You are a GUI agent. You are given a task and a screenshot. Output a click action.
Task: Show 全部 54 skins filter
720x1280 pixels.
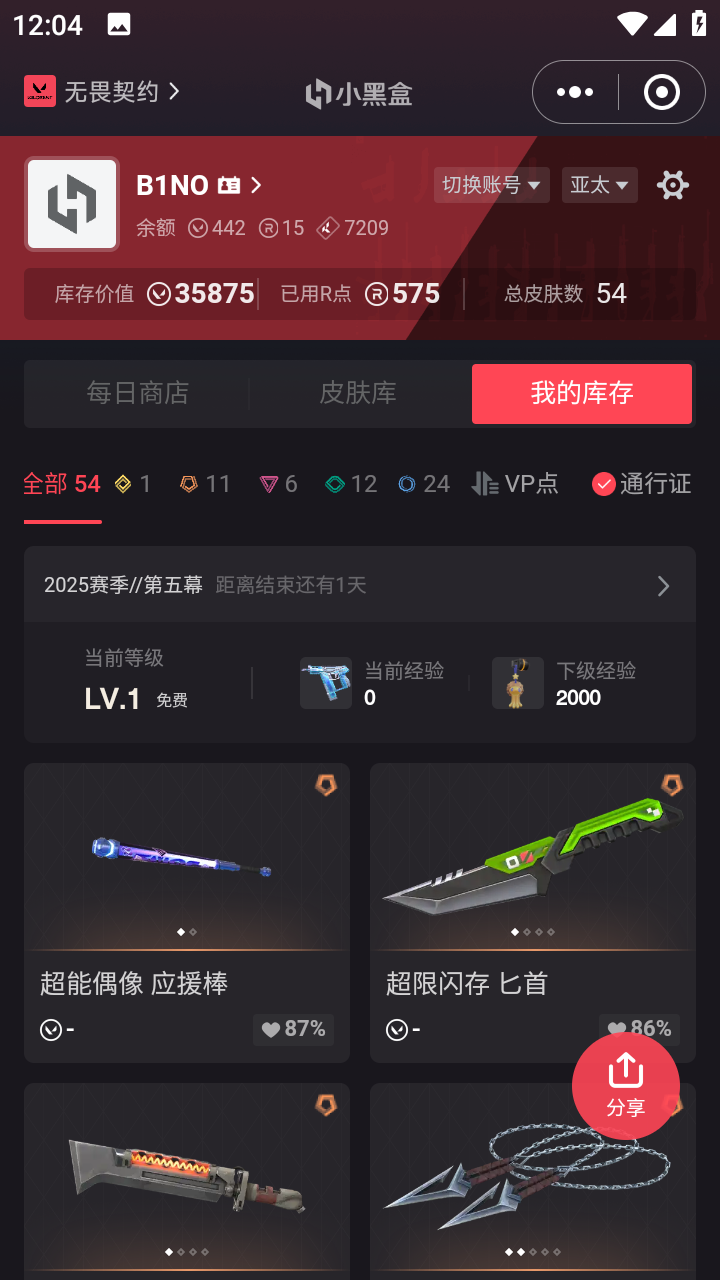62,484
